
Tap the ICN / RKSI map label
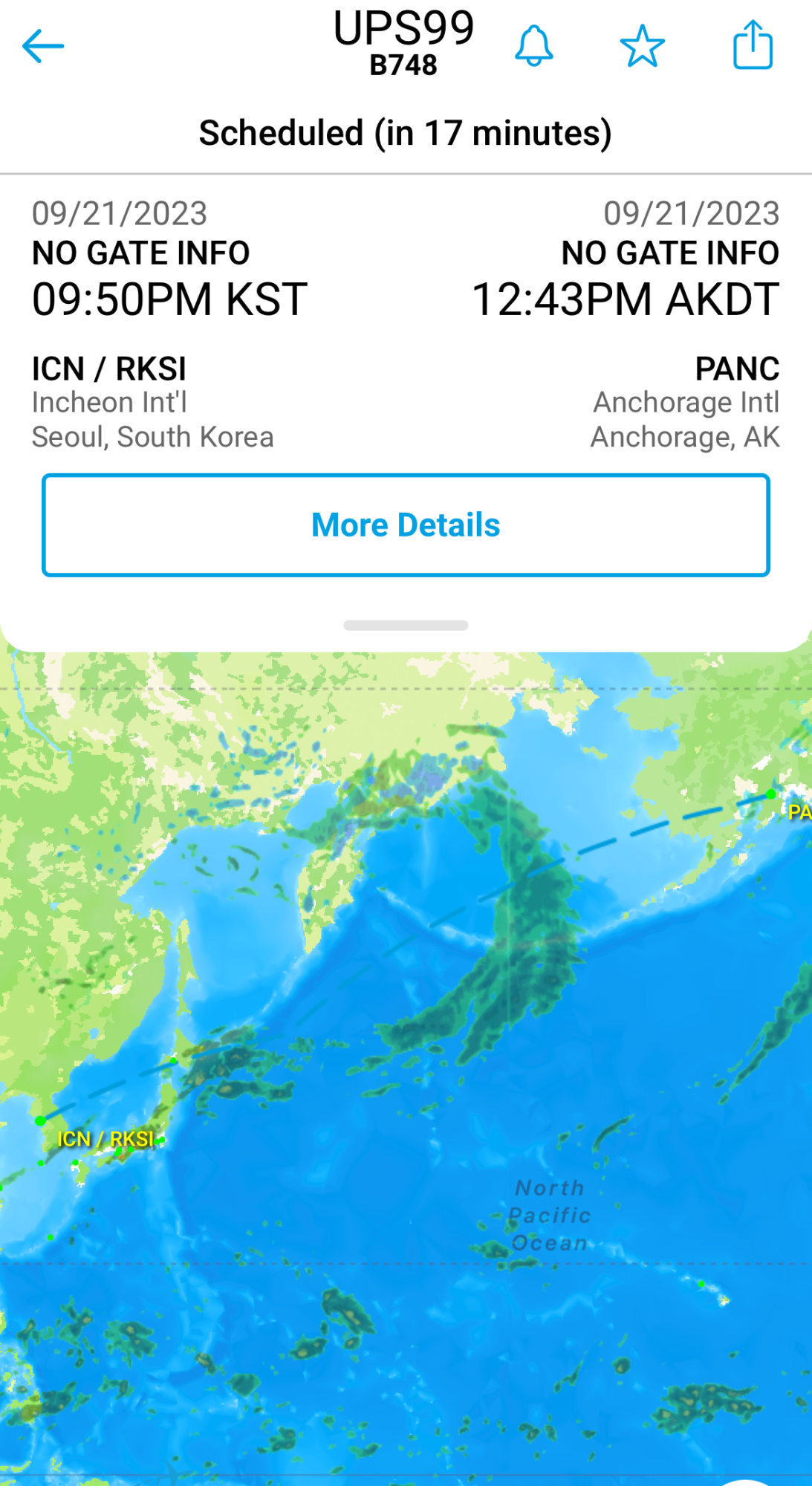[x=105, y=1139]
